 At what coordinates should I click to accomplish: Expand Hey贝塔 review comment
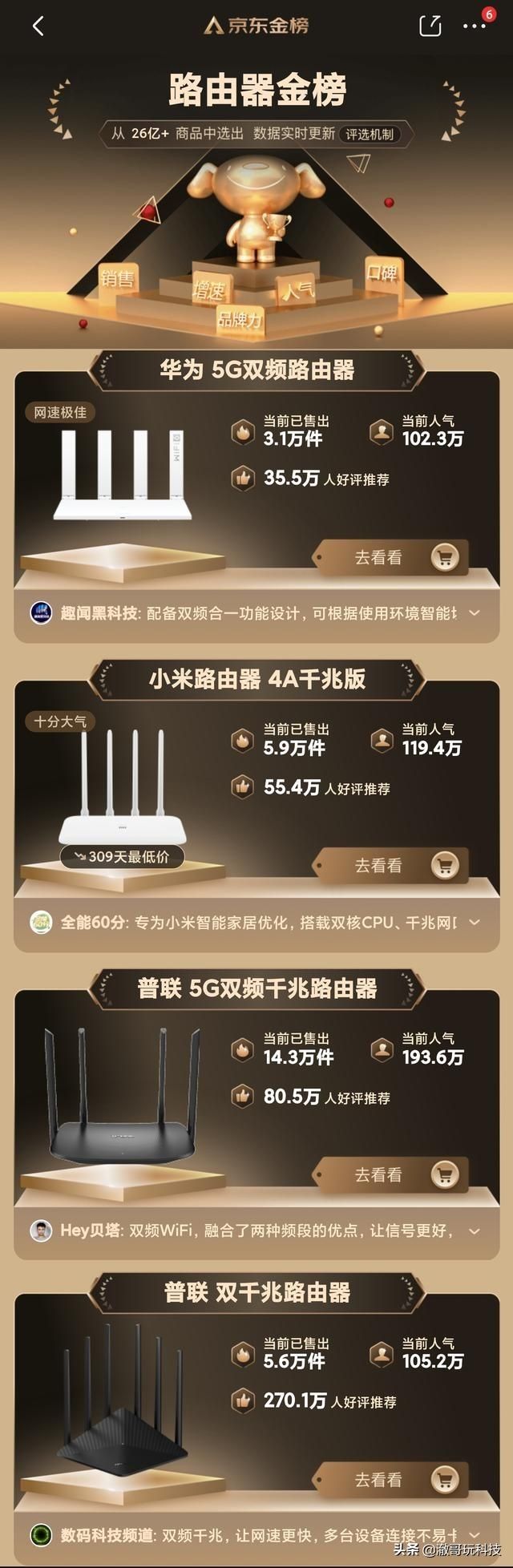(475, 1231)
